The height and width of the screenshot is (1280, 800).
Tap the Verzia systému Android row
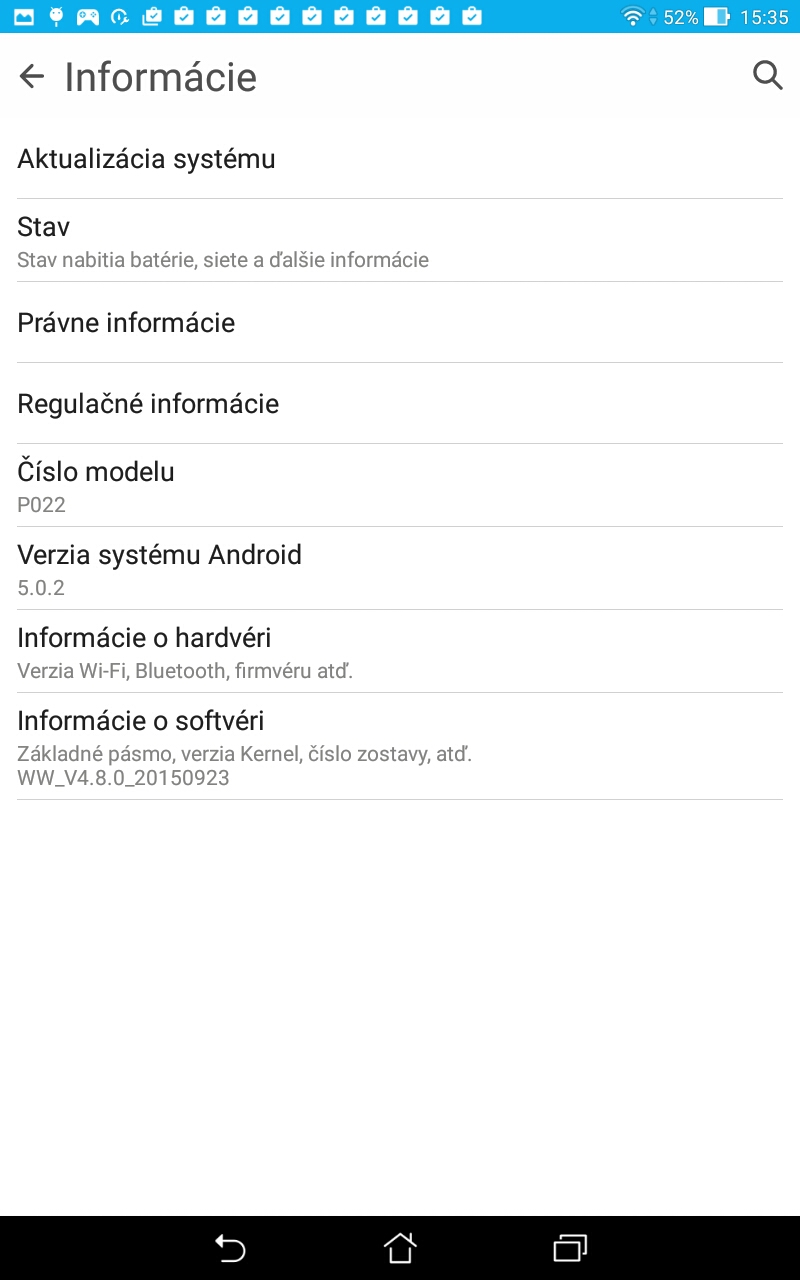(x=400, y=568)
